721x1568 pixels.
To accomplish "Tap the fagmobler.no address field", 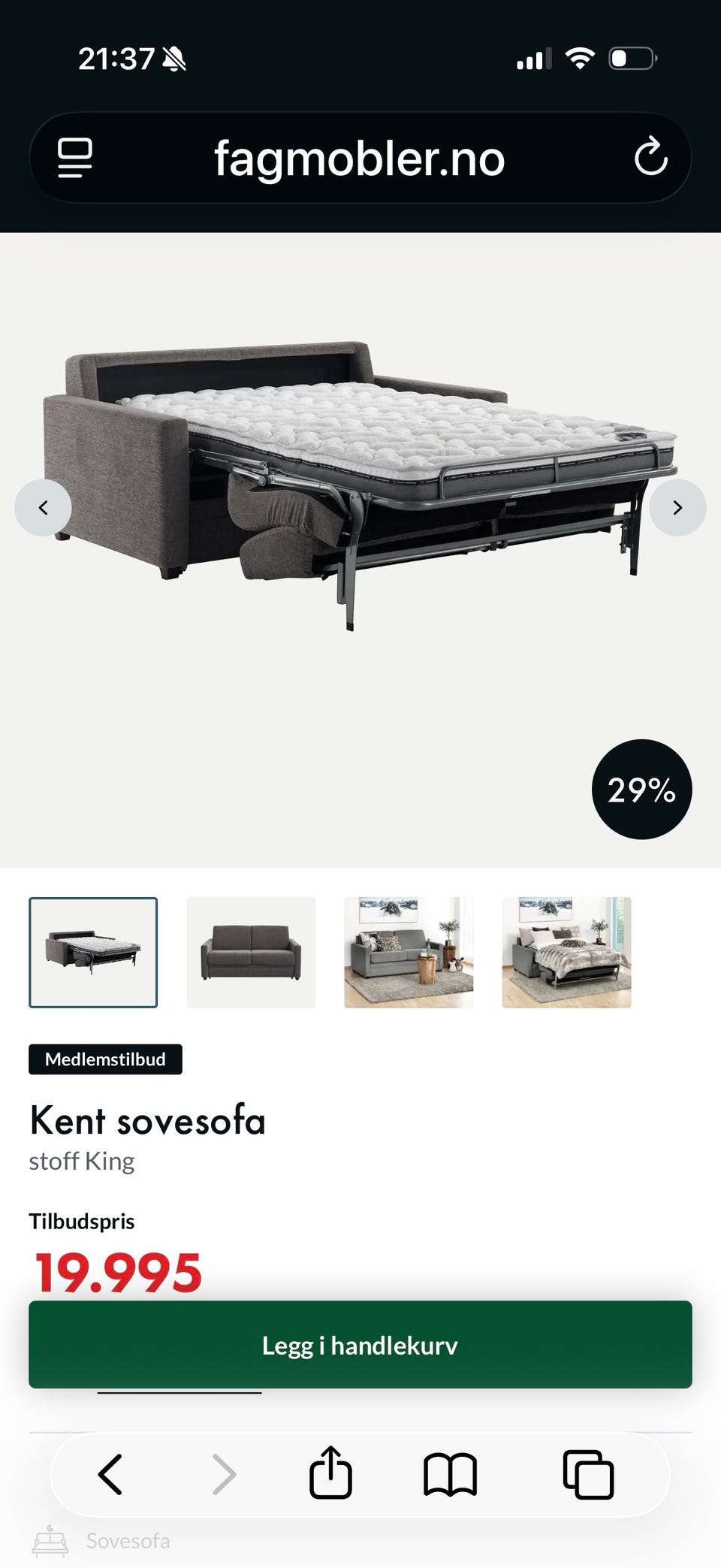I will 360,158.
